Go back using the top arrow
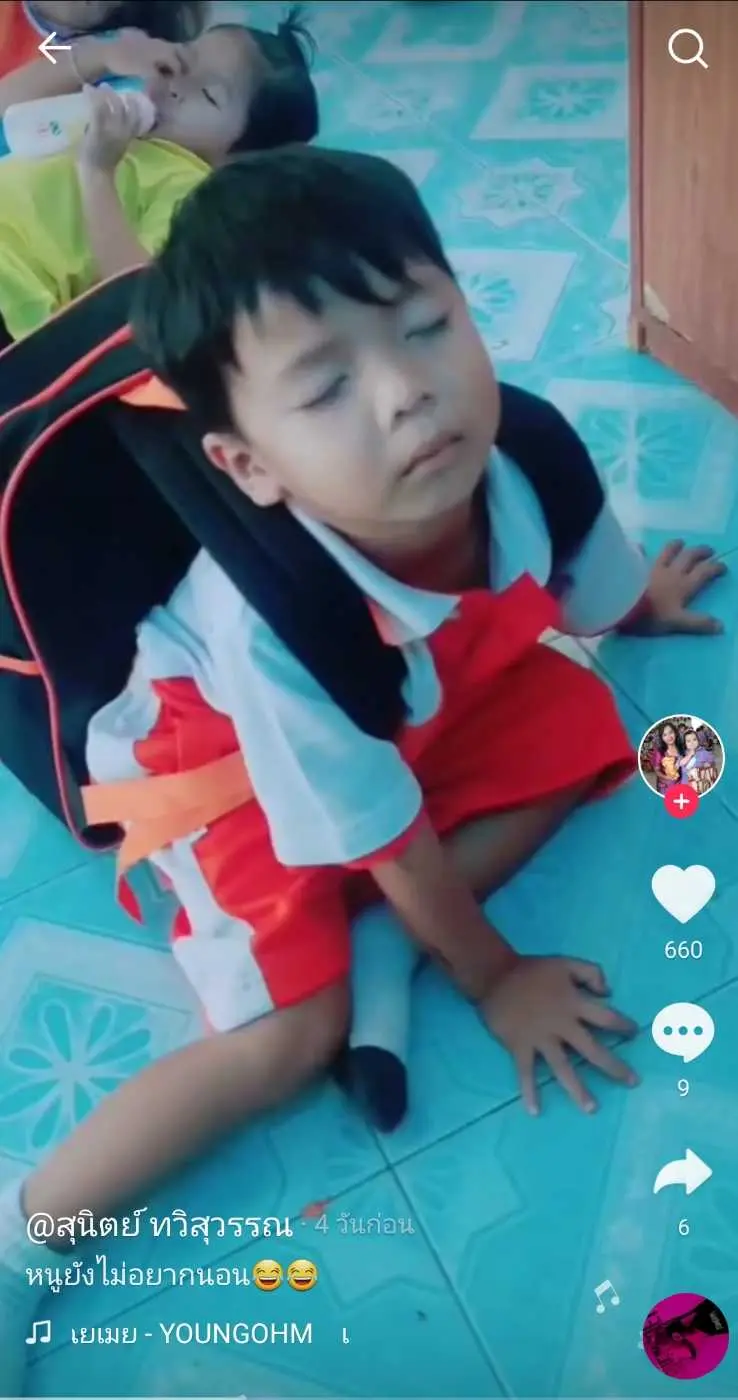The height and width of the screenshot is (1400, 738). [x=54, y=47]
